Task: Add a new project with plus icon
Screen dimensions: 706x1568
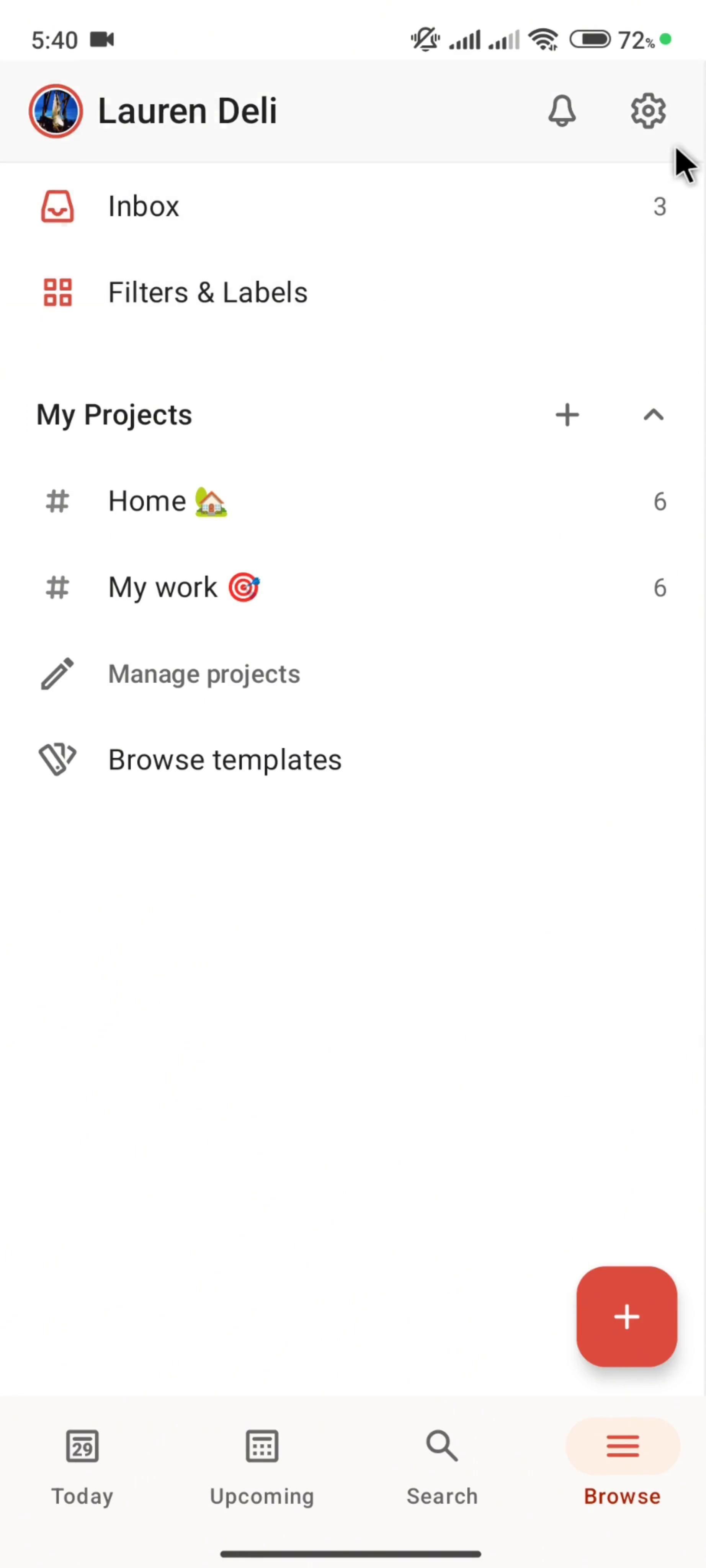Action: click(x=567, y=415)
